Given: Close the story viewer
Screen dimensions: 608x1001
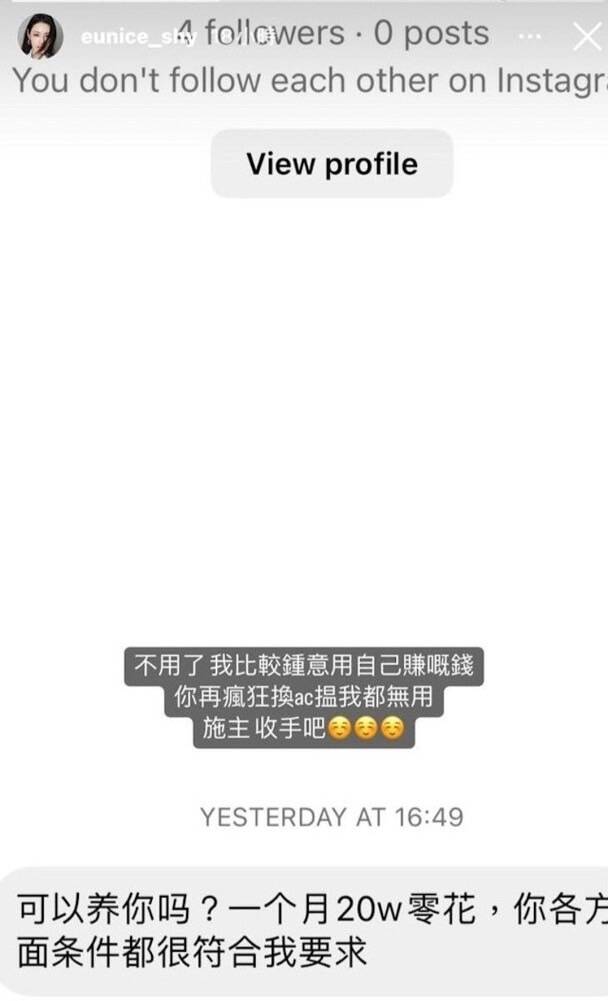Looking at the screenshot, I should [586, 38].
